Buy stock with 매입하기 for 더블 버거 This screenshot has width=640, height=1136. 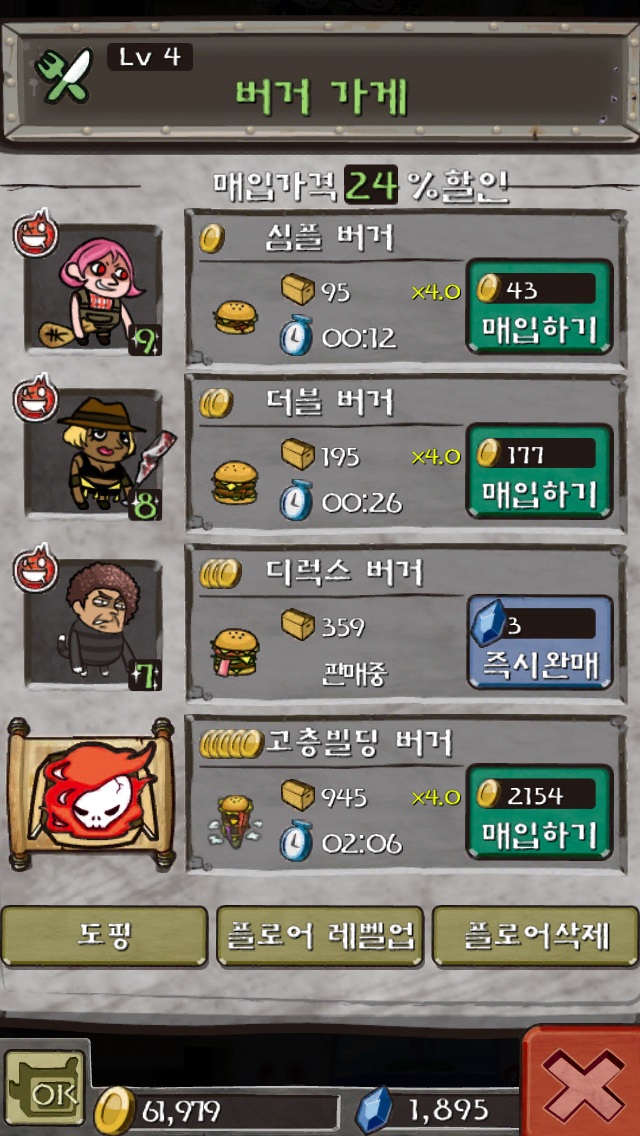(539, 472)
